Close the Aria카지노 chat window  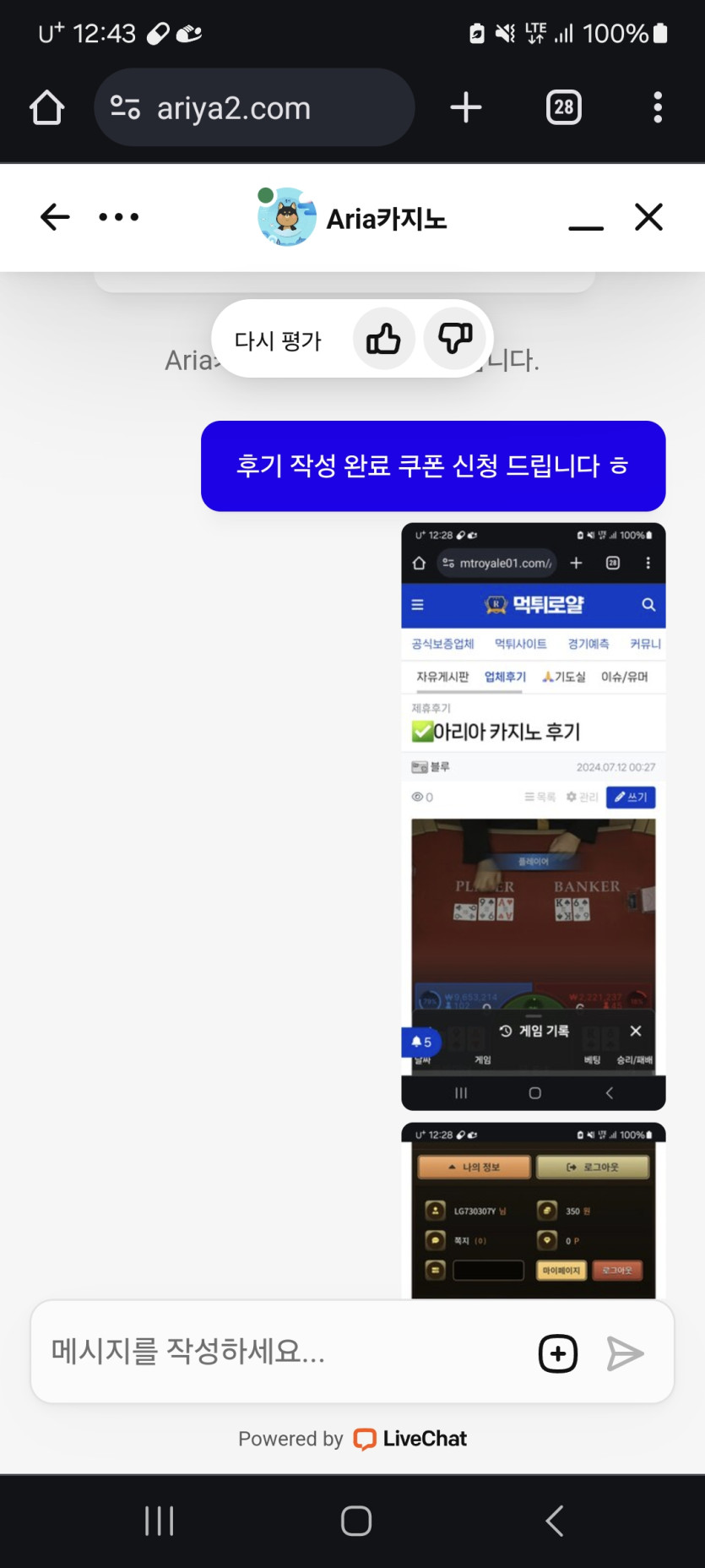point(648,217)
